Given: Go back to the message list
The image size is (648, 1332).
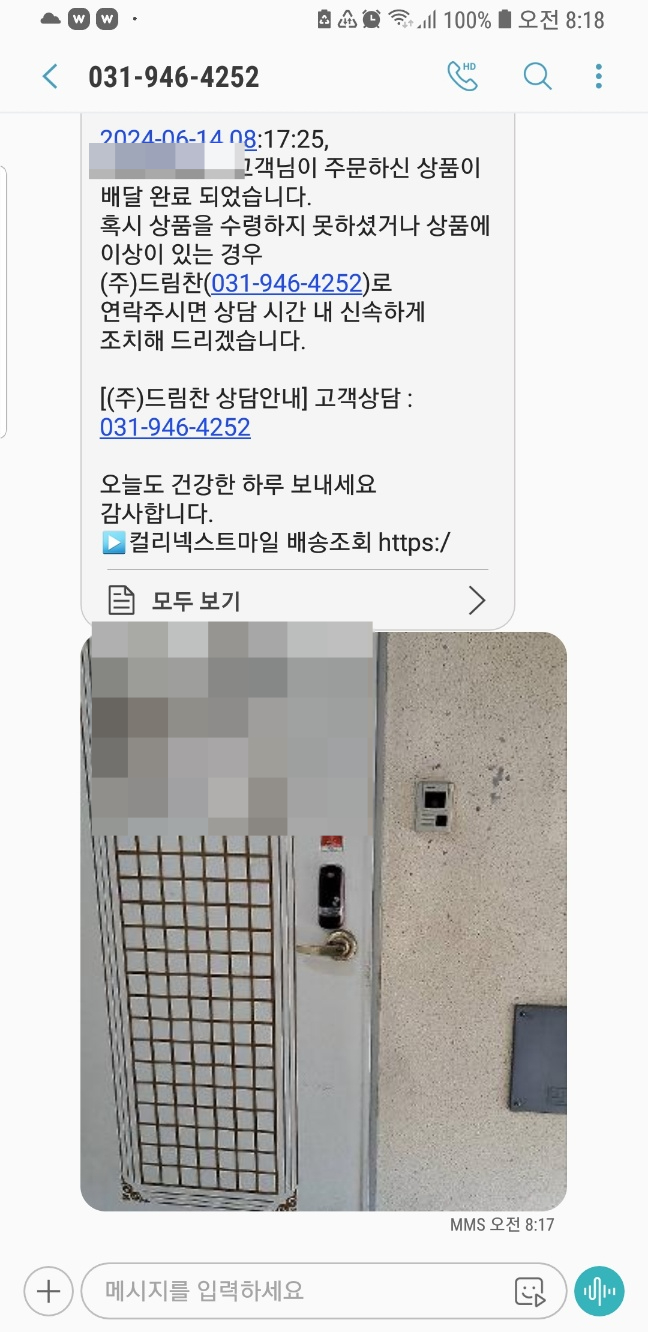Looking at the screenshot, I should click(x=49, y=77).
